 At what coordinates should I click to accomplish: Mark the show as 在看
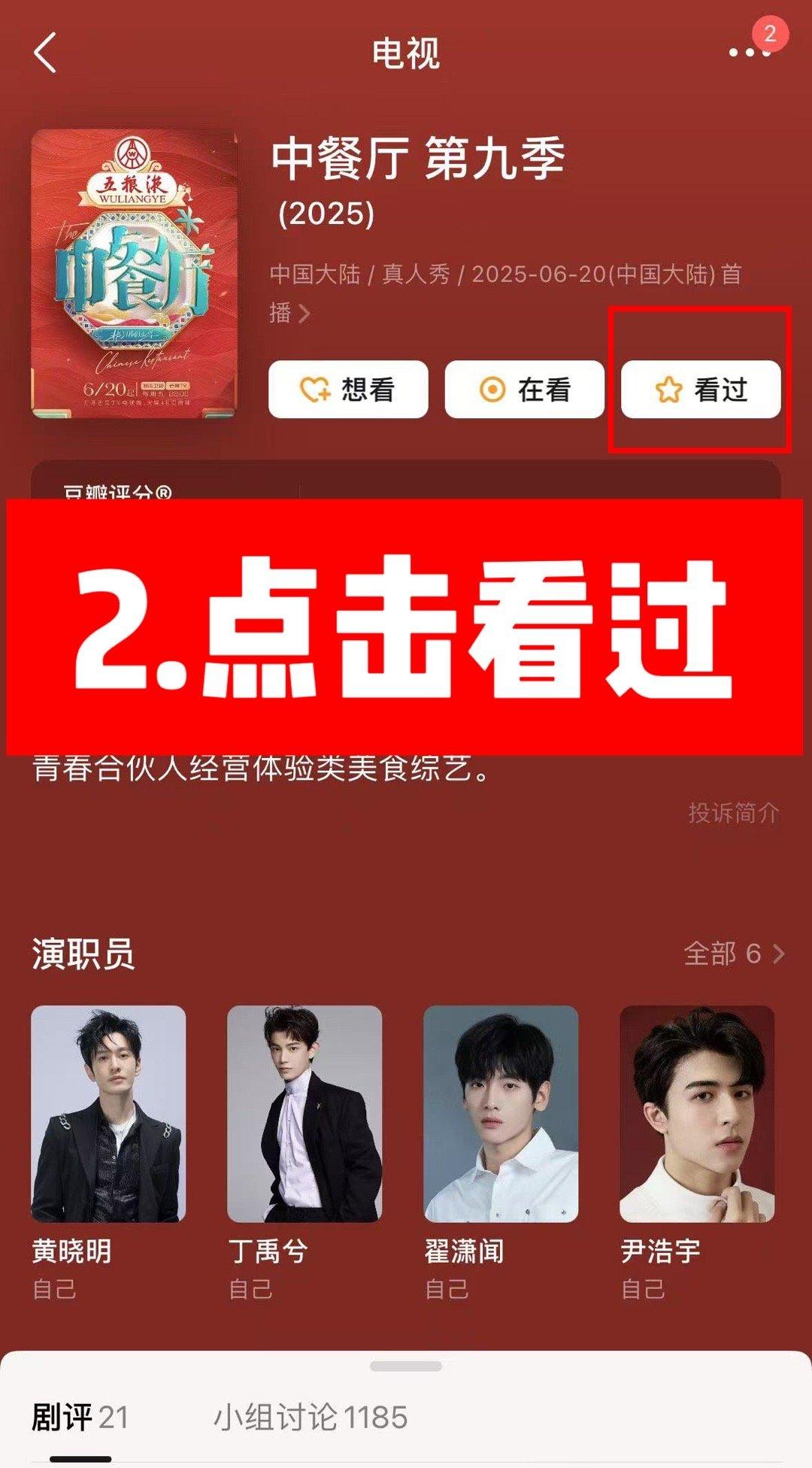[525, 390]
